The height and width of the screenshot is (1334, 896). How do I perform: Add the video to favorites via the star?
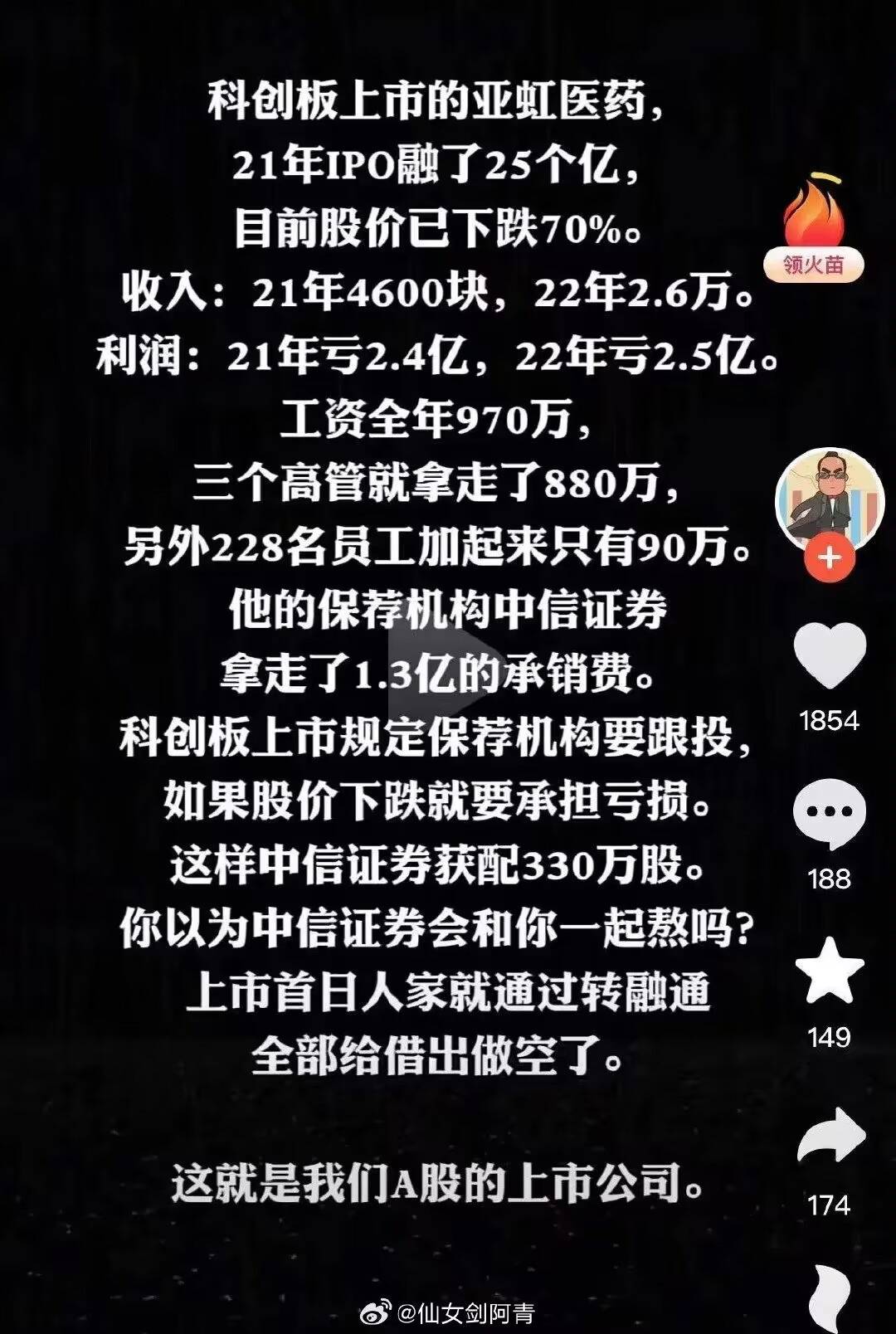pos(830,971)
